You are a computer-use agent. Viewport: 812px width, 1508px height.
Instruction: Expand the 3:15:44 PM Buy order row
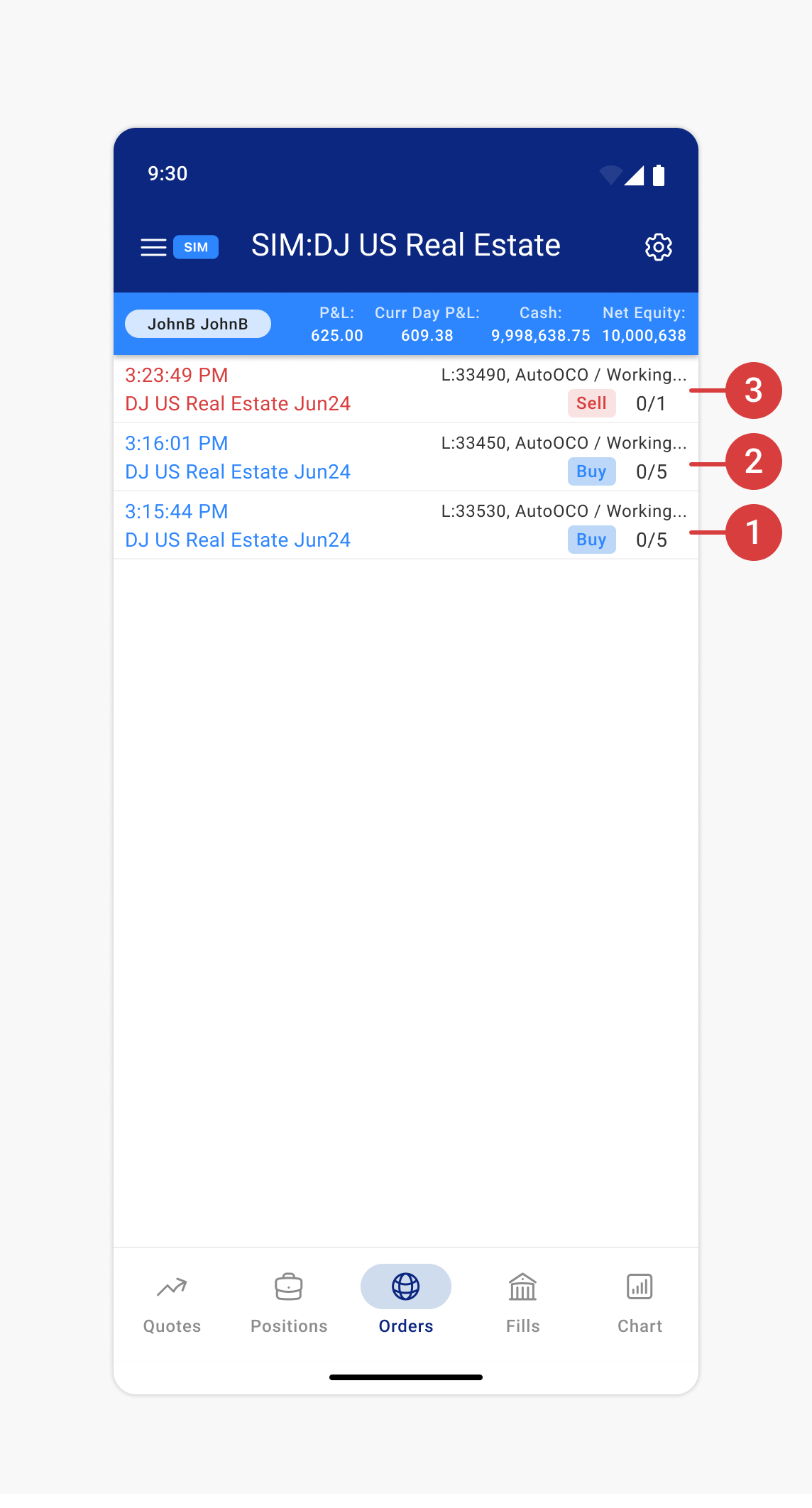[319, 525]
